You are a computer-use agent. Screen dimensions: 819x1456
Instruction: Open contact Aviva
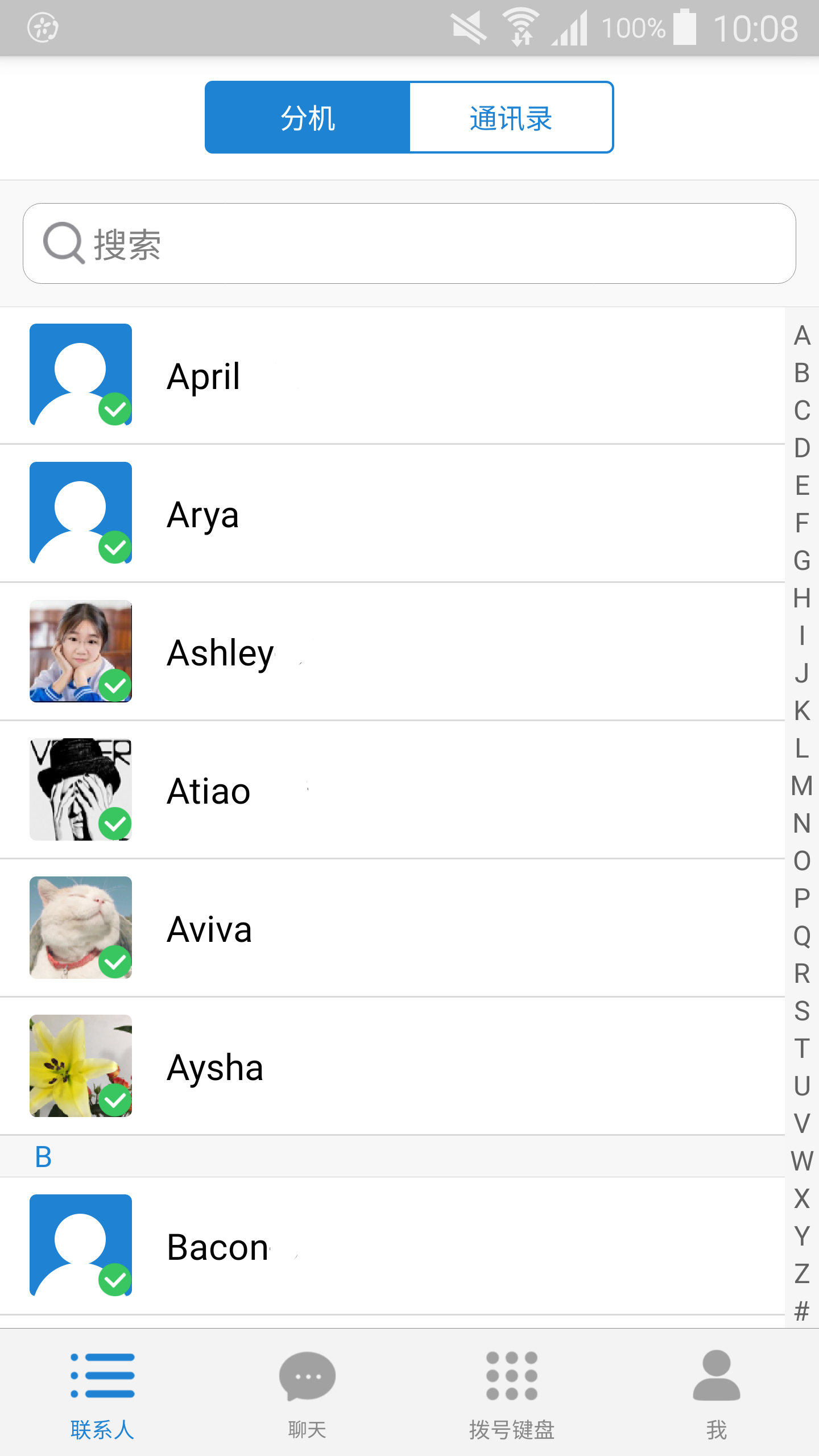point(392,928)
